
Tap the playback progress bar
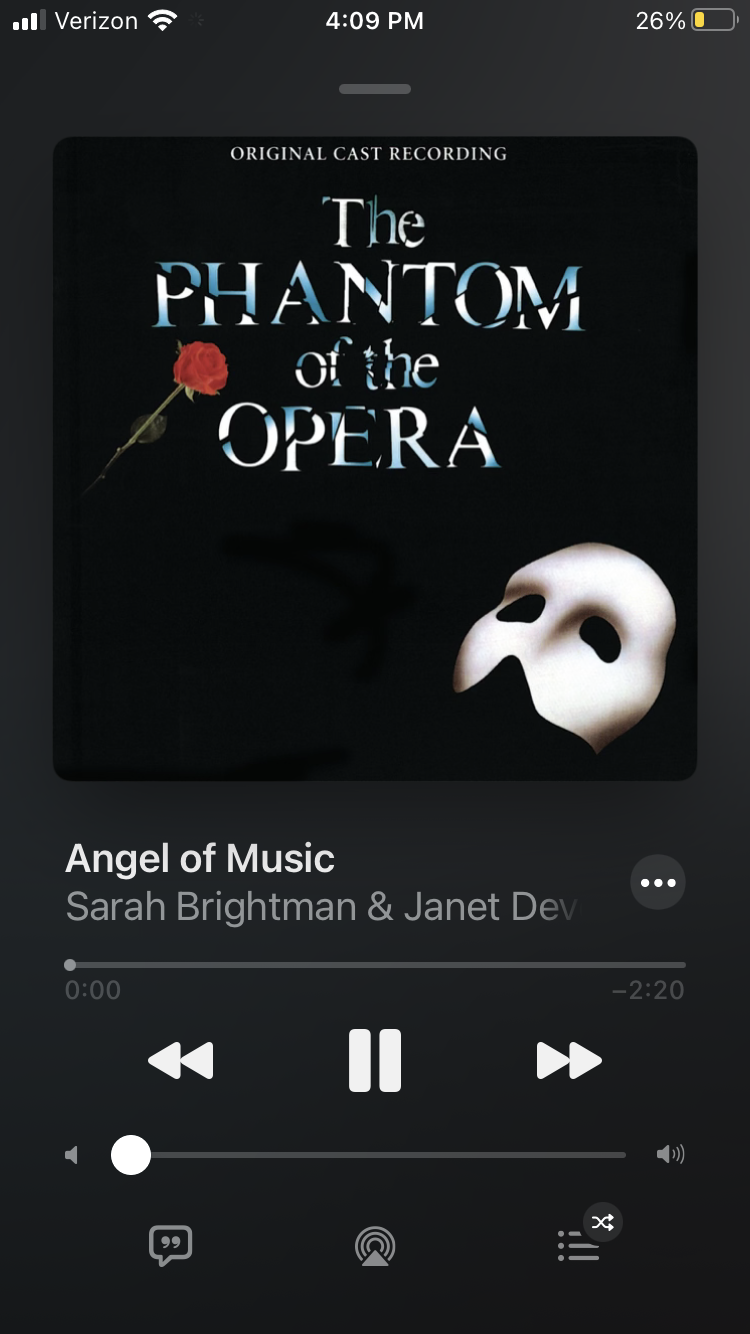pyautogui.click(x=375, y=965)
